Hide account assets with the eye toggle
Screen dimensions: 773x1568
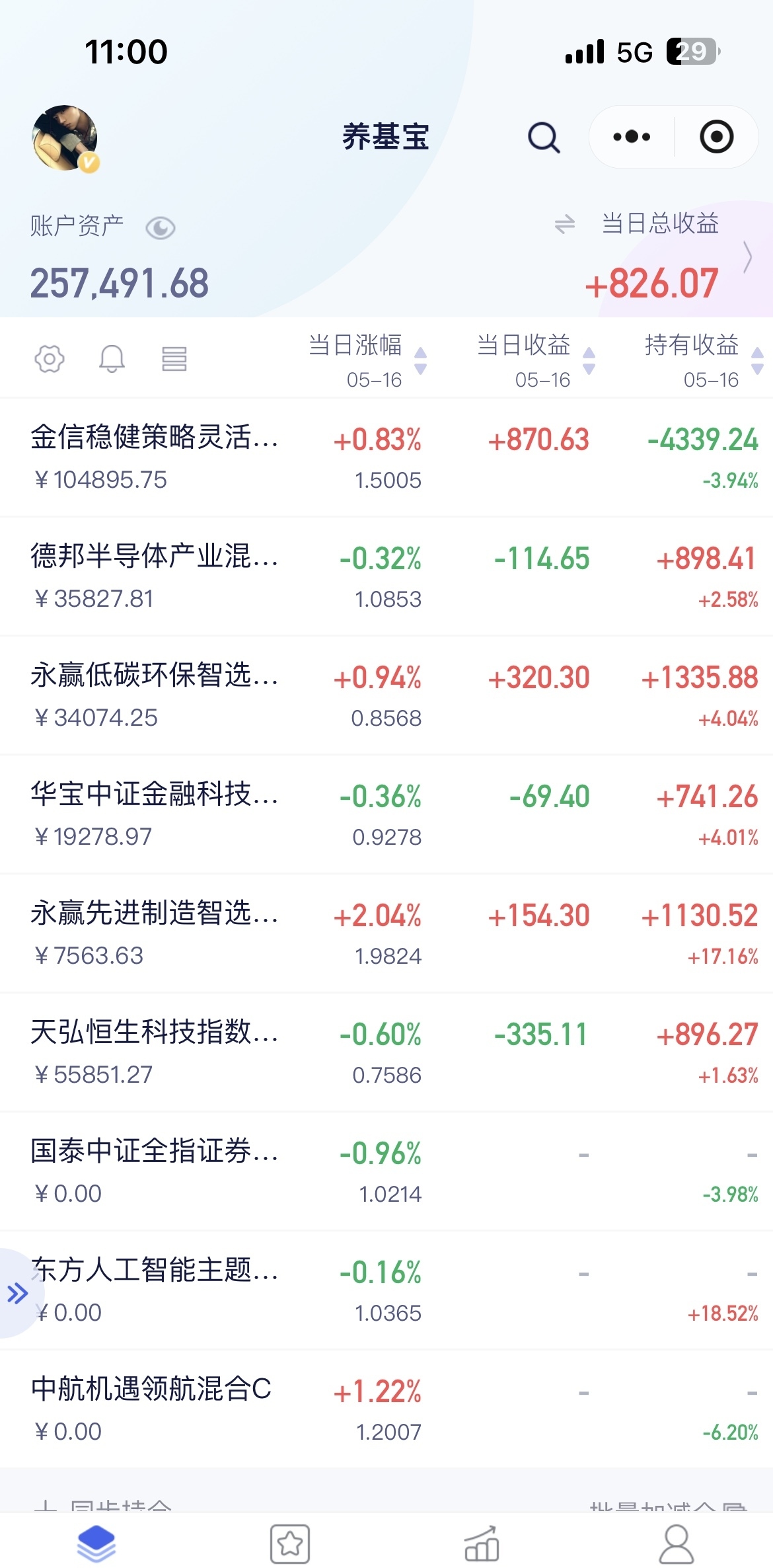pos(161,226)
